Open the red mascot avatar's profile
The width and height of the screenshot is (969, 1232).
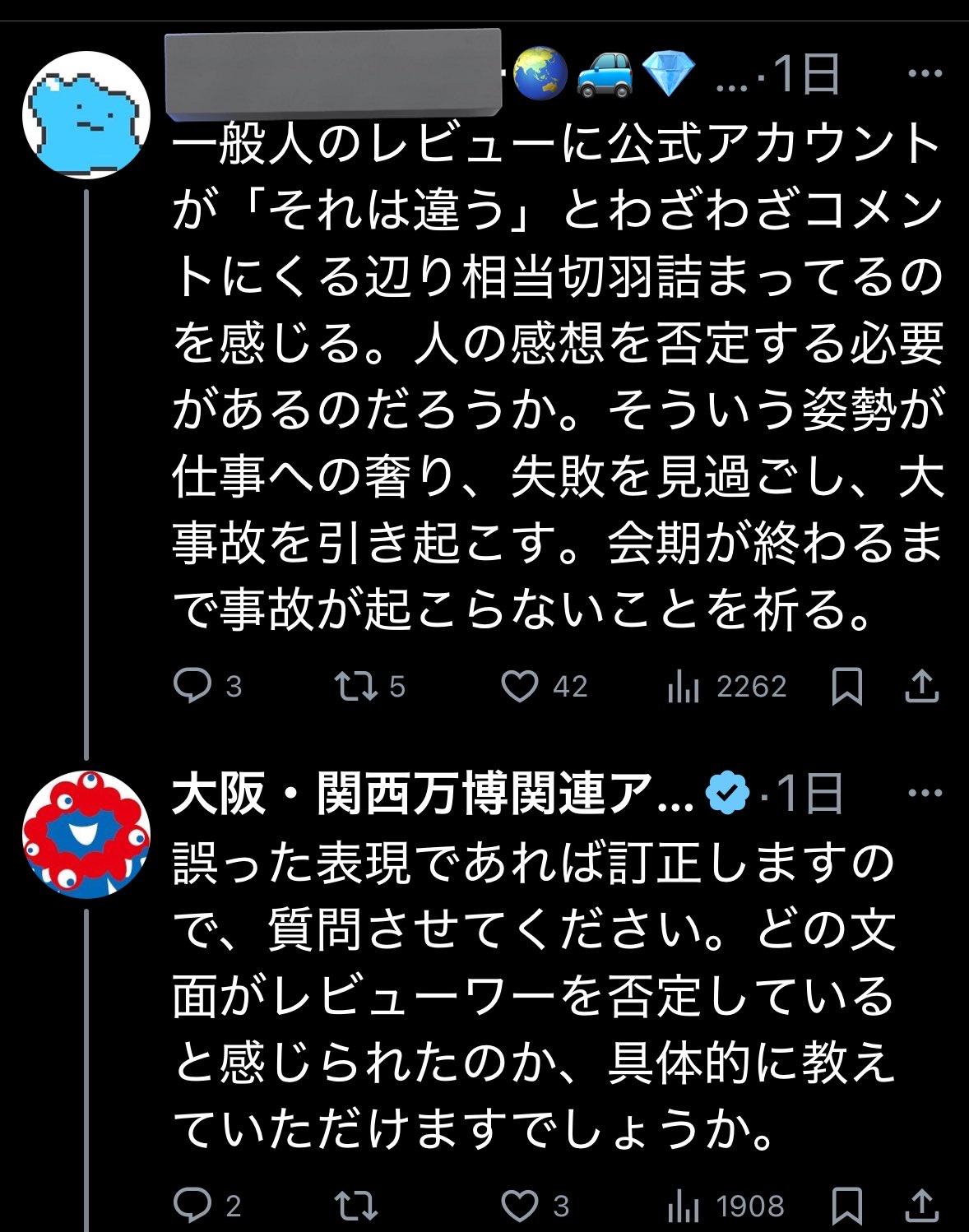coord(86,835)
